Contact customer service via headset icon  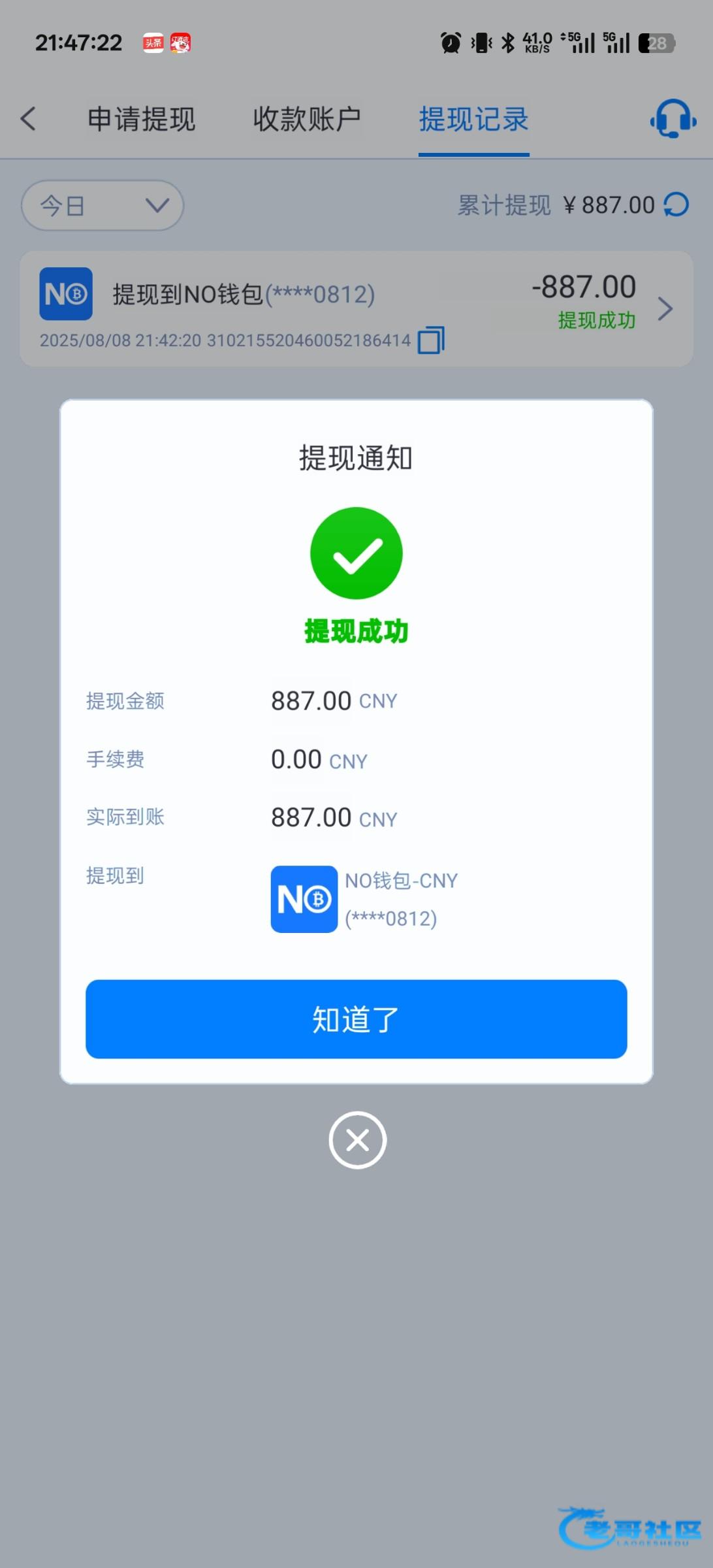pos(673,119)
